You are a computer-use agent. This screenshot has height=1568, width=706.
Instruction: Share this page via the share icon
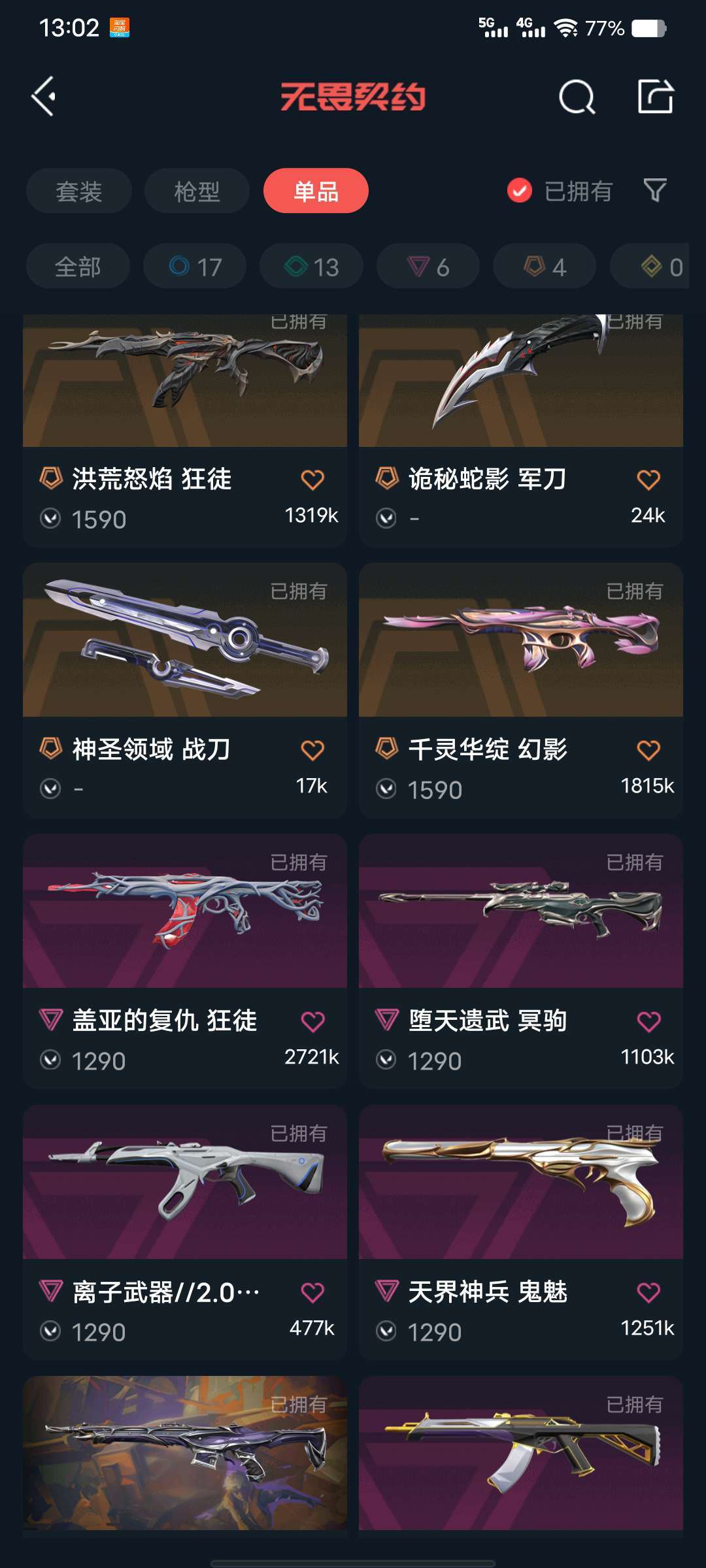click(x=655, y=97)
